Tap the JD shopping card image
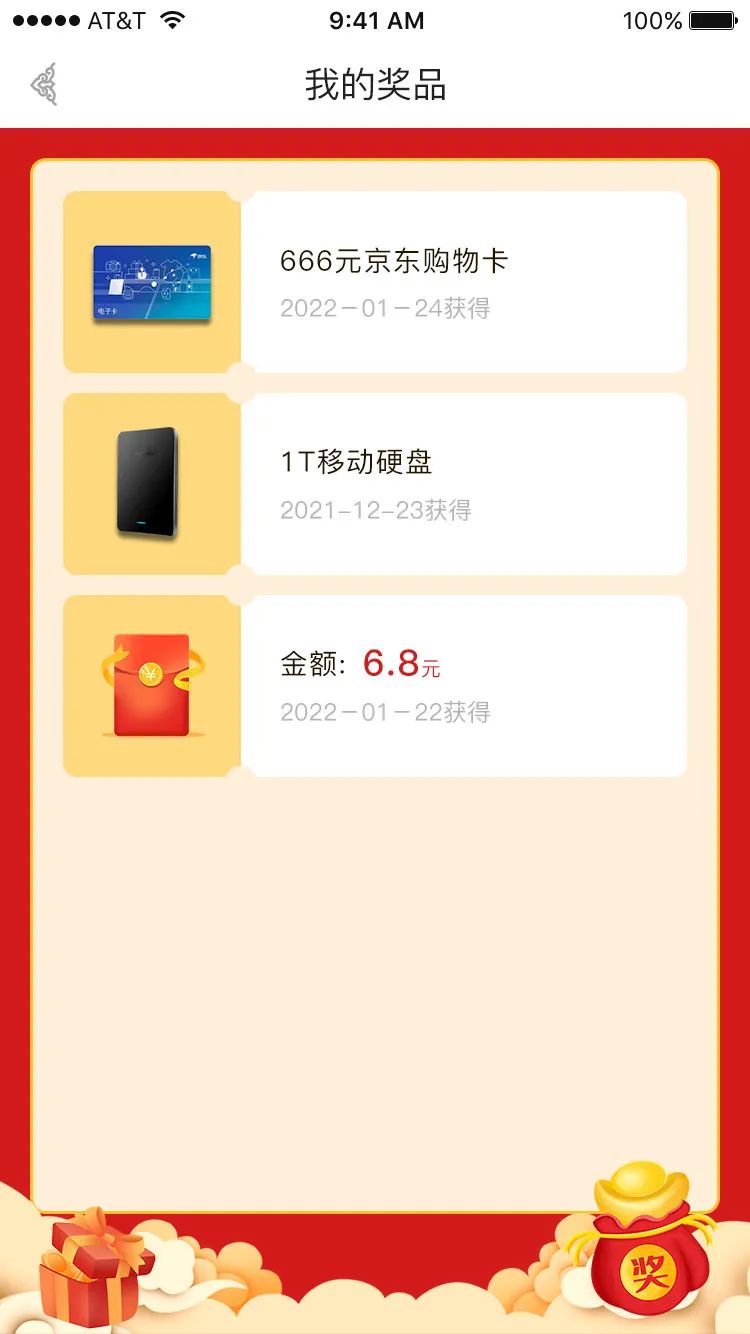750x1334 pixels. [150, 283]
